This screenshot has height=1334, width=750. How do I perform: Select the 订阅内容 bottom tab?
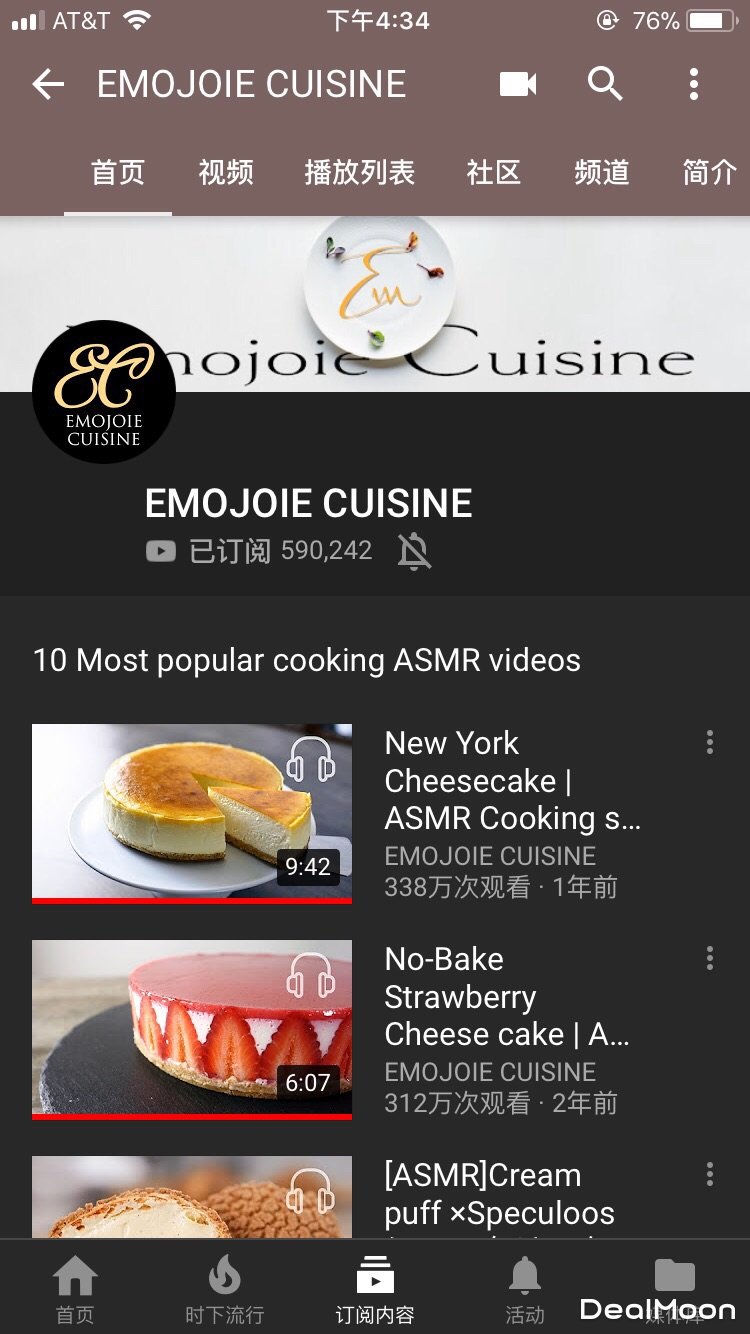coord(375,1290)
